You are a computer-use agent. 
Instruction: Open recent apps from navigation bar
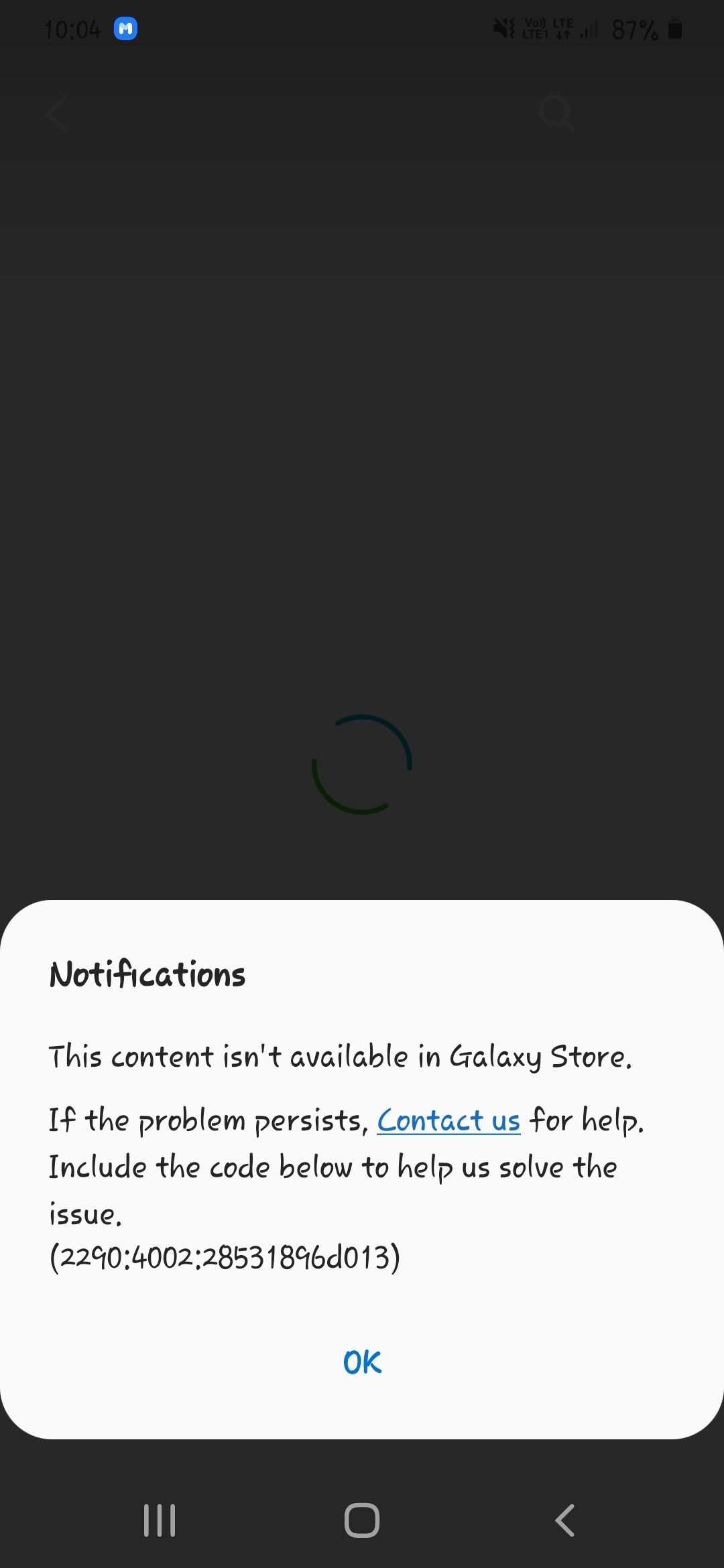[159, 1520]
